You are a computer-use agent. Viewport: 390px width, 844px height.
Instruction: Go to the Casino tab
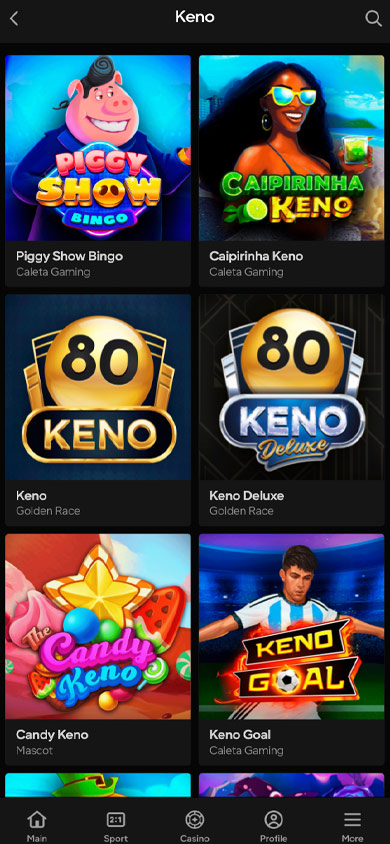pyautogui.click(x=195, y=826)
